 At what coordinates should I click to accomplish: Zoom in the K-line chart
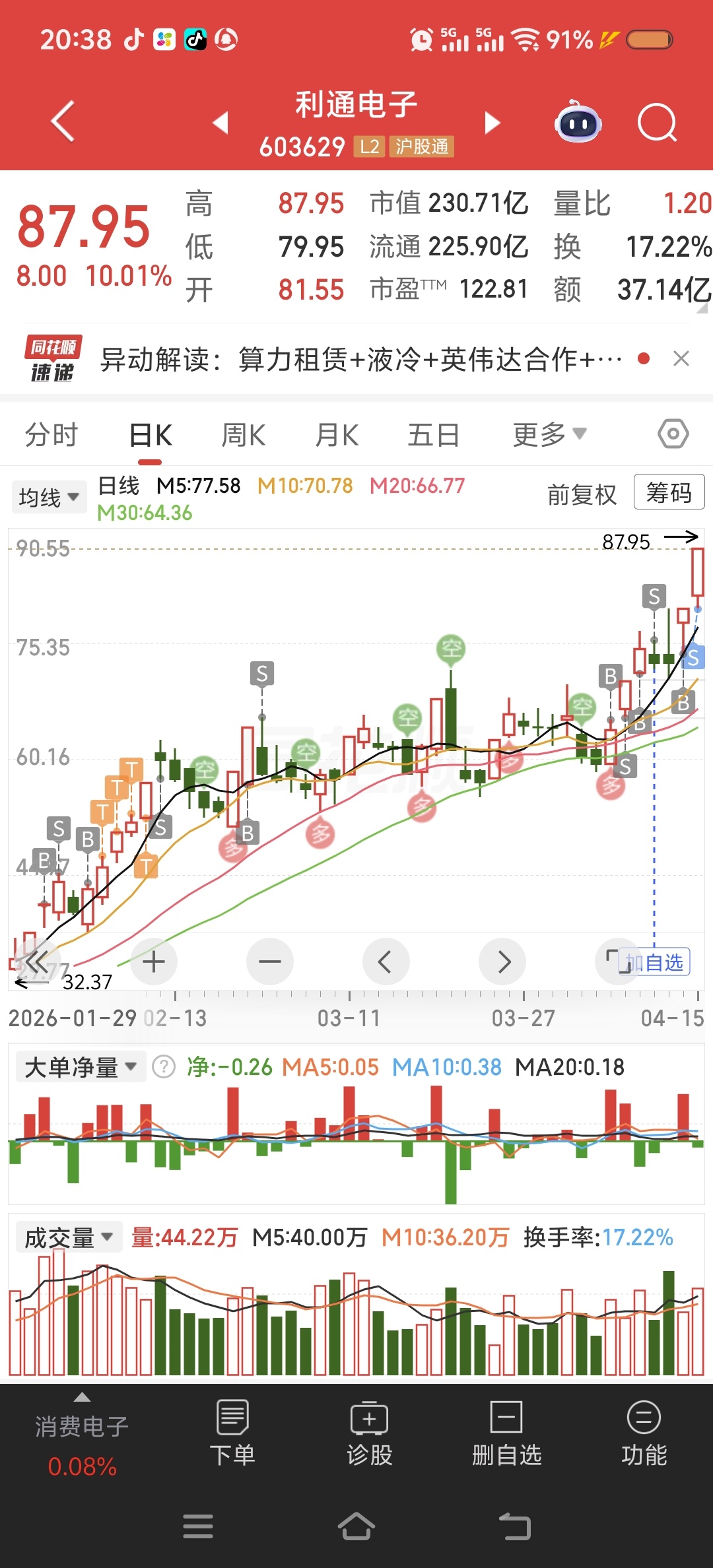coord(154,962)
